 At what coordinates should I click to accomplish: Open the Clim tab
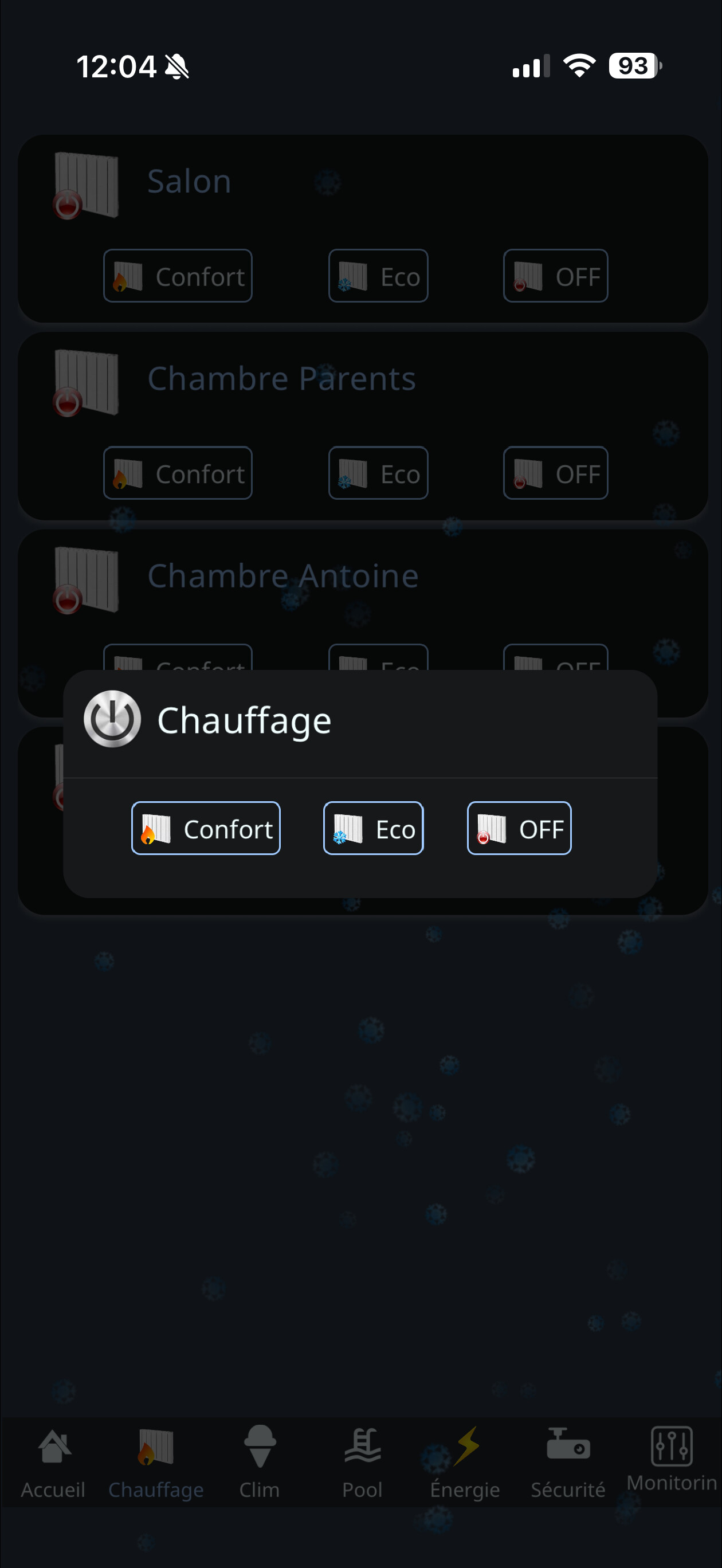[260, 1462]
